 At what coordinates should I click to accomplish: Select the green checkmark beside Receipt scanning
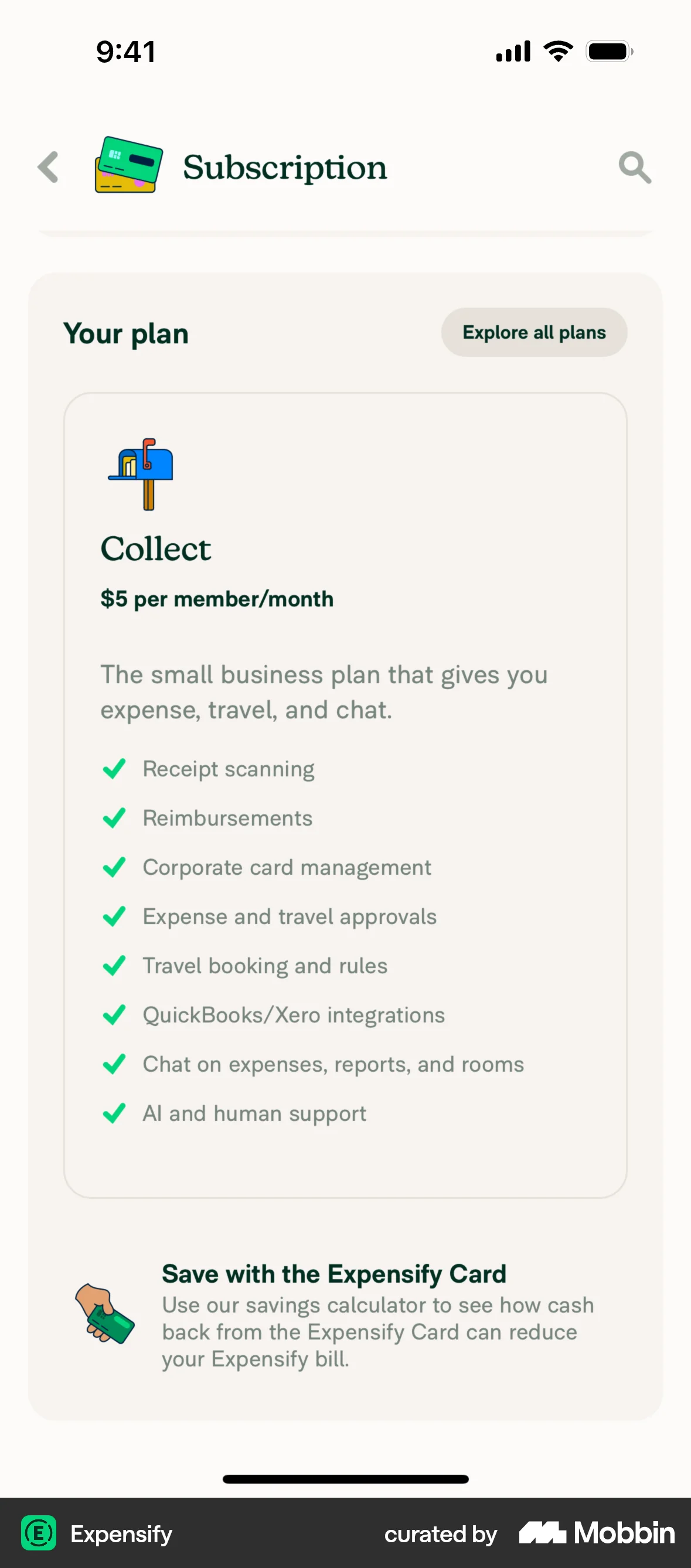coord(114,769)
